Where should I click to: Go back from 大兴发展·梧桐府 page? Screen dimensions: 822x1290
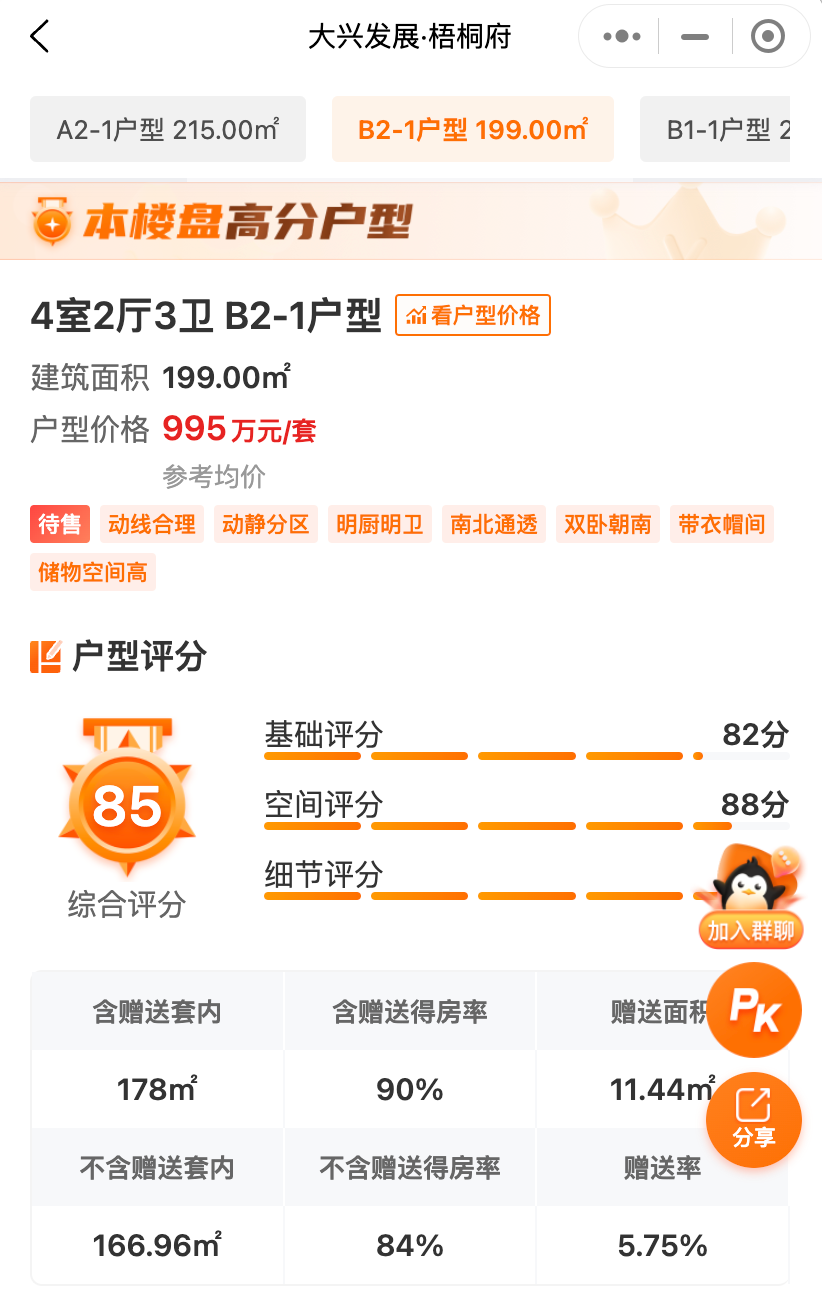[x=40, y=38]
